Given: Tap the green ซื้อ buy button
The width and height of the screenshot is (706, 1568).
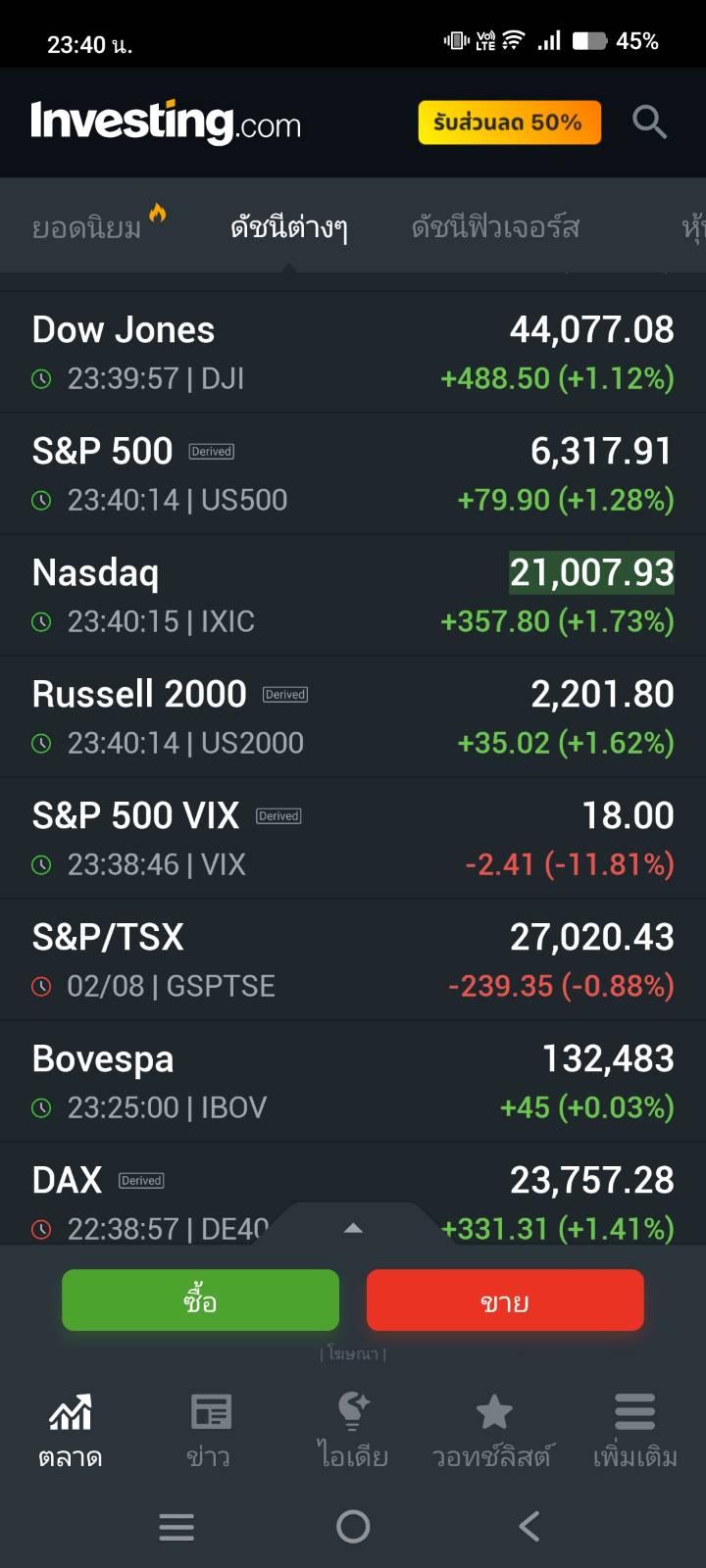Looking at the screenshot, I should coord(200,1300).
